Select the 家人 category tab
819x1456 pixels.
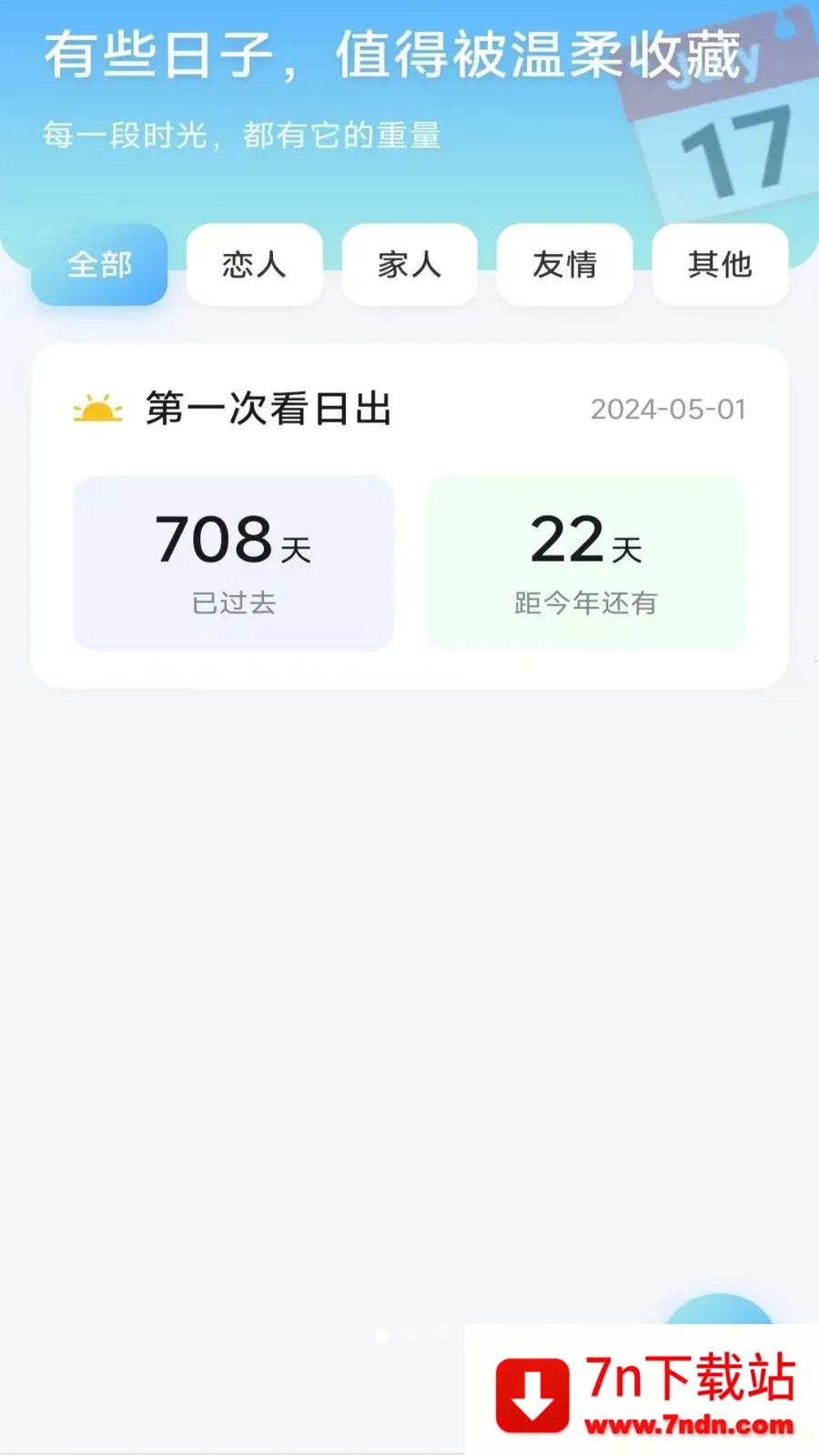[409, 265]
